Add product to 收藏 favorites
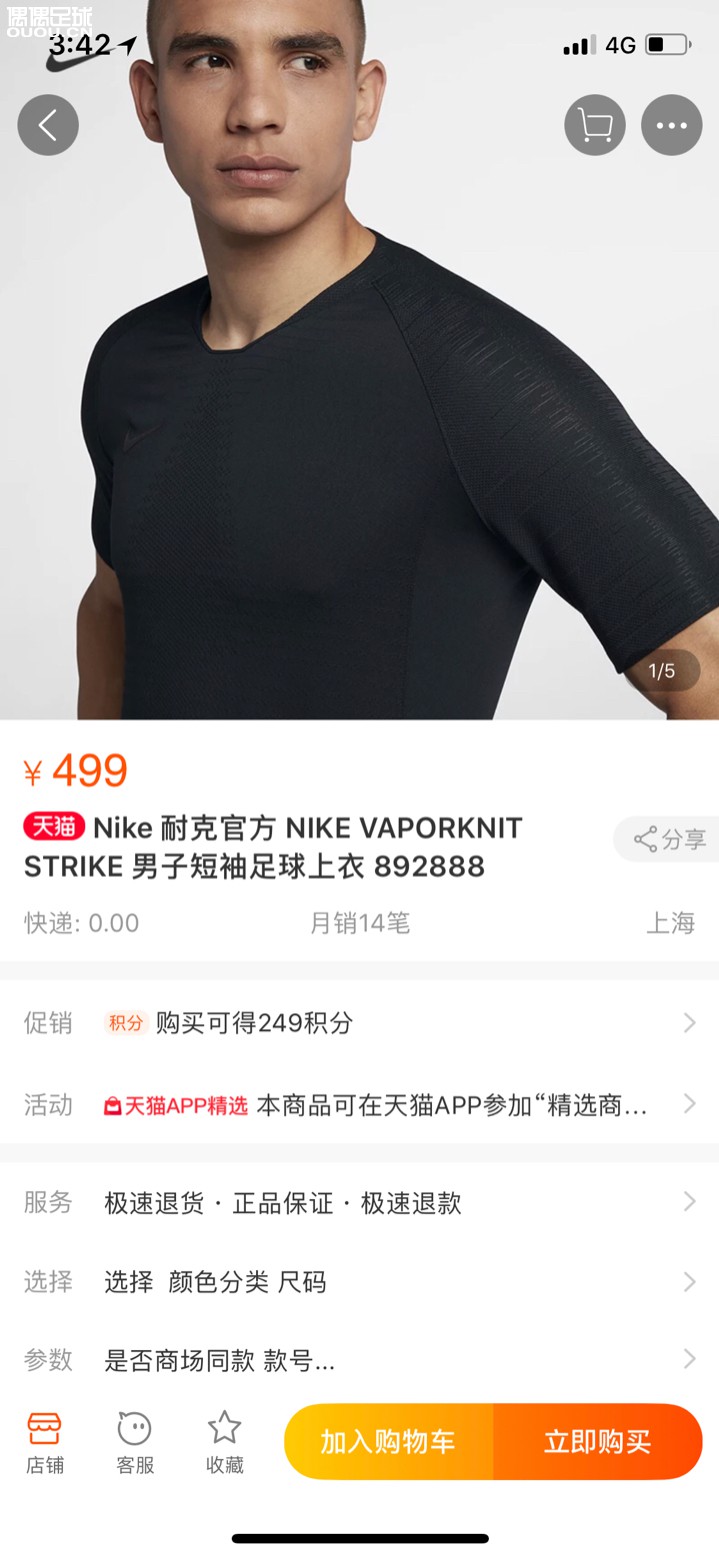 click(224, 1443)
